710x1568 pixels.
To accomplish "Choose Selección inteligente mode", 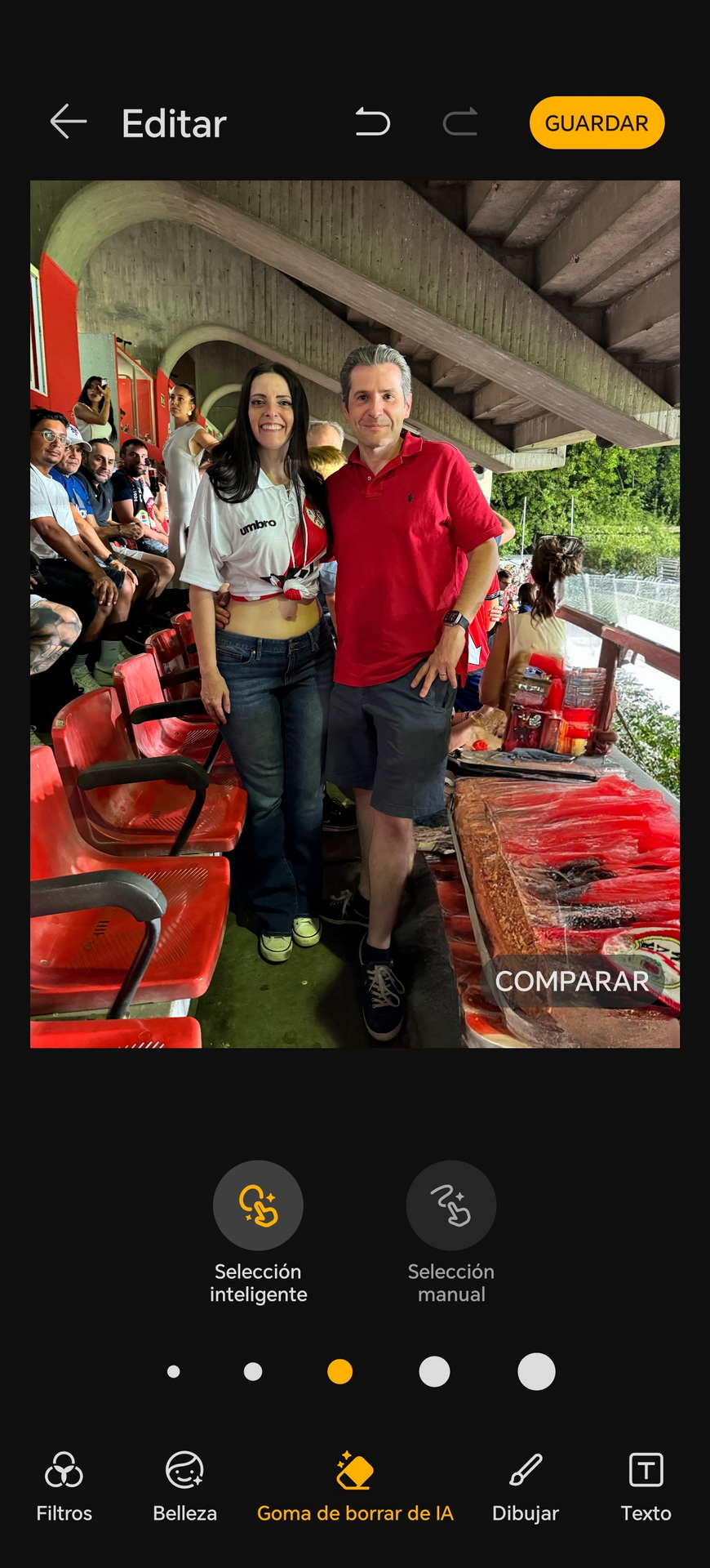I will coord(258,1232).
